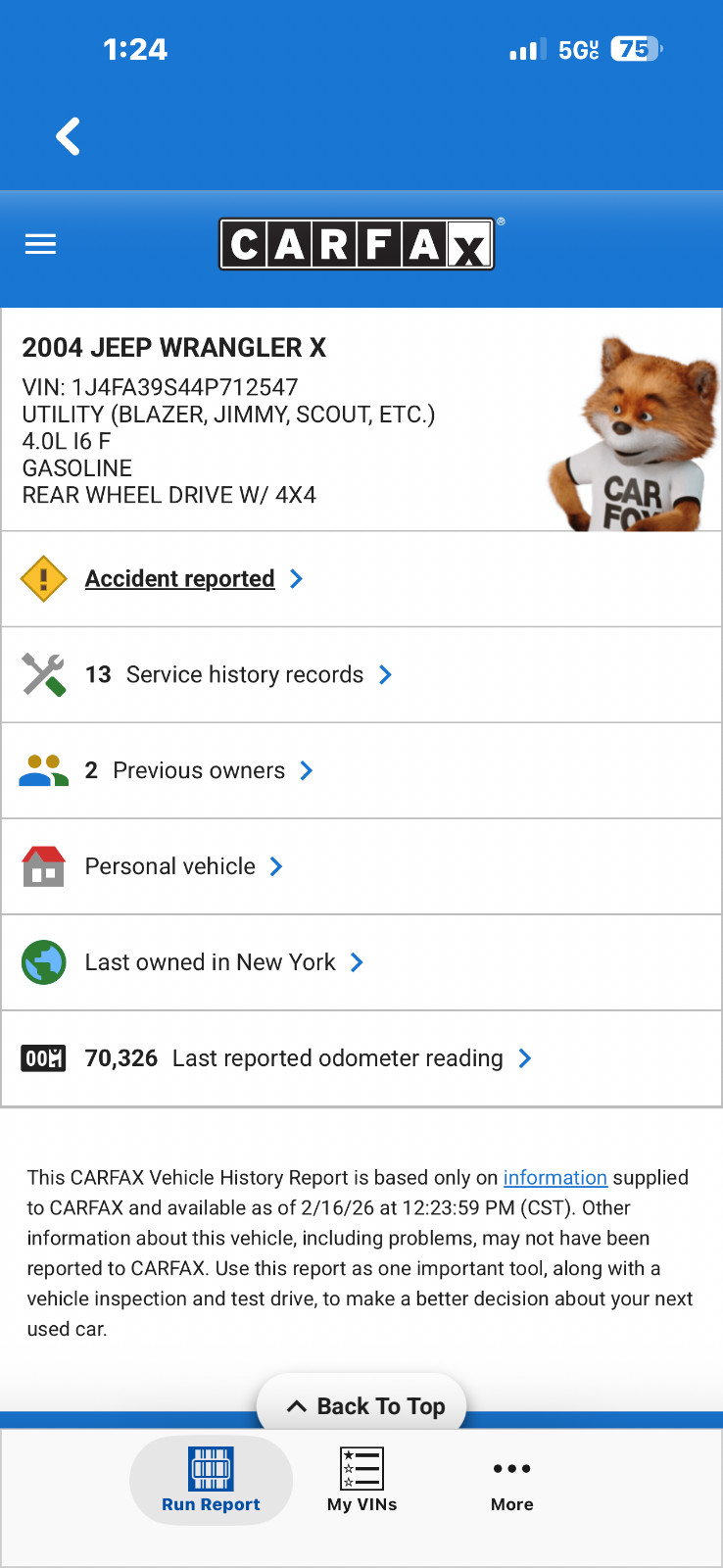Open the Personal vehicle details

pyautogui.click(x=170, y=867)
